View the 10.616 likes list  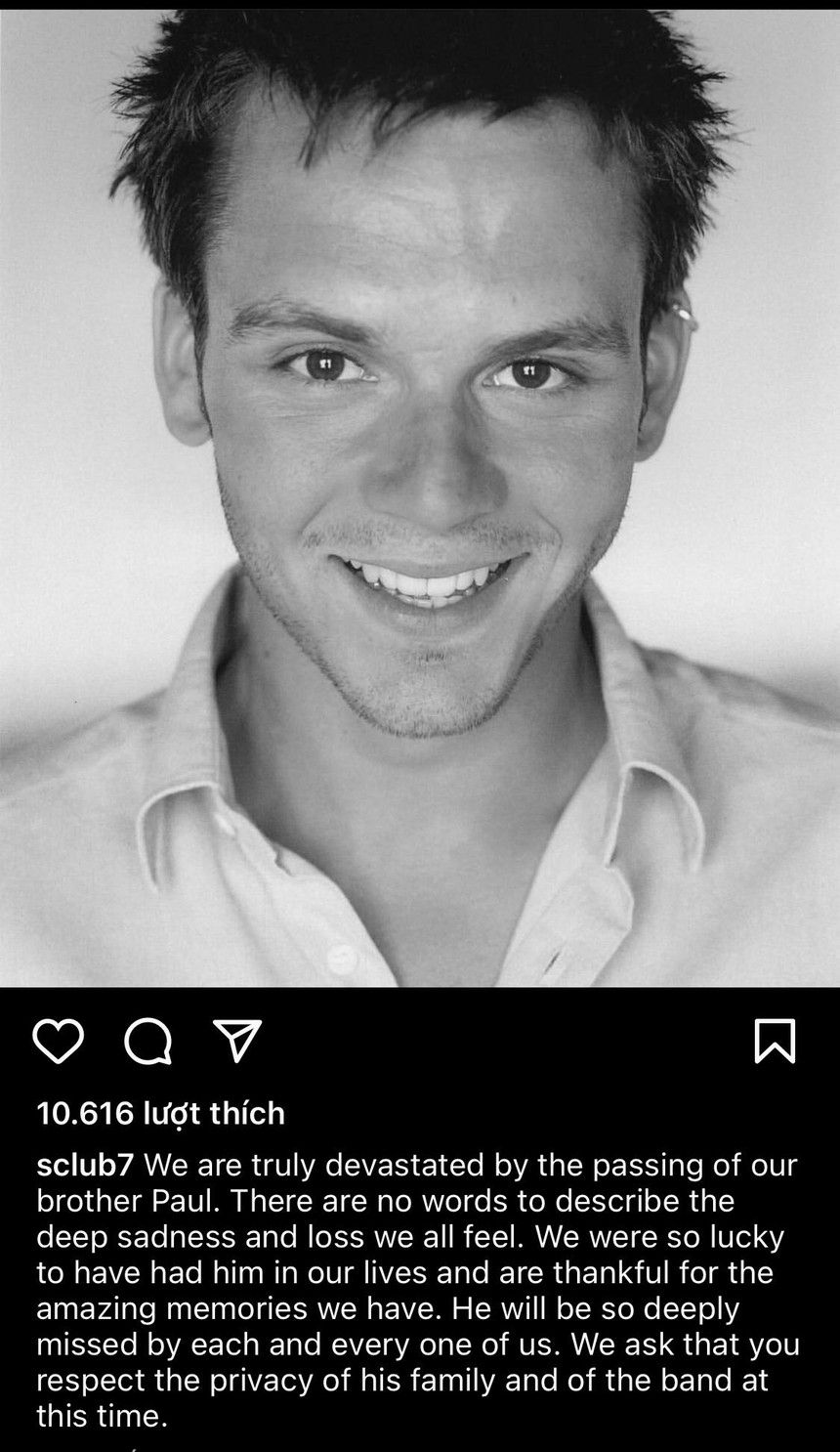tap(160, 1113)
